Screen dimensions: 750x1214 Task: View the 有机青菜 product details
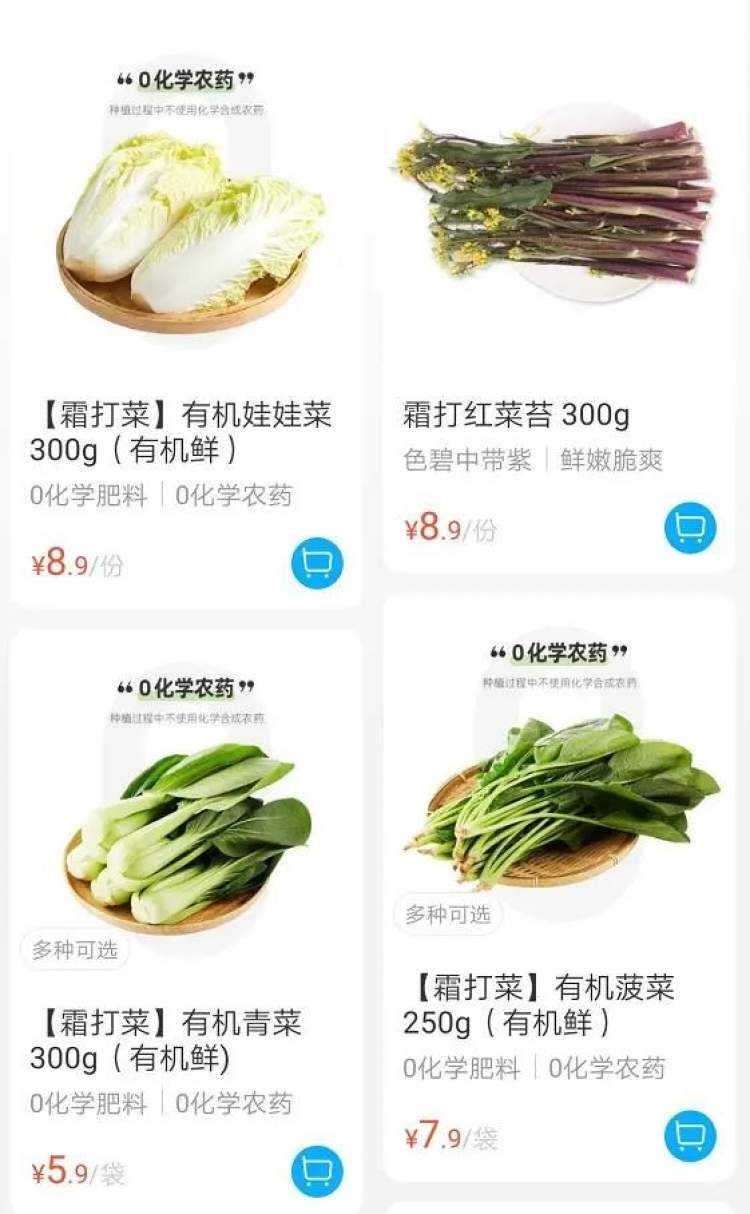coord(187,922)
